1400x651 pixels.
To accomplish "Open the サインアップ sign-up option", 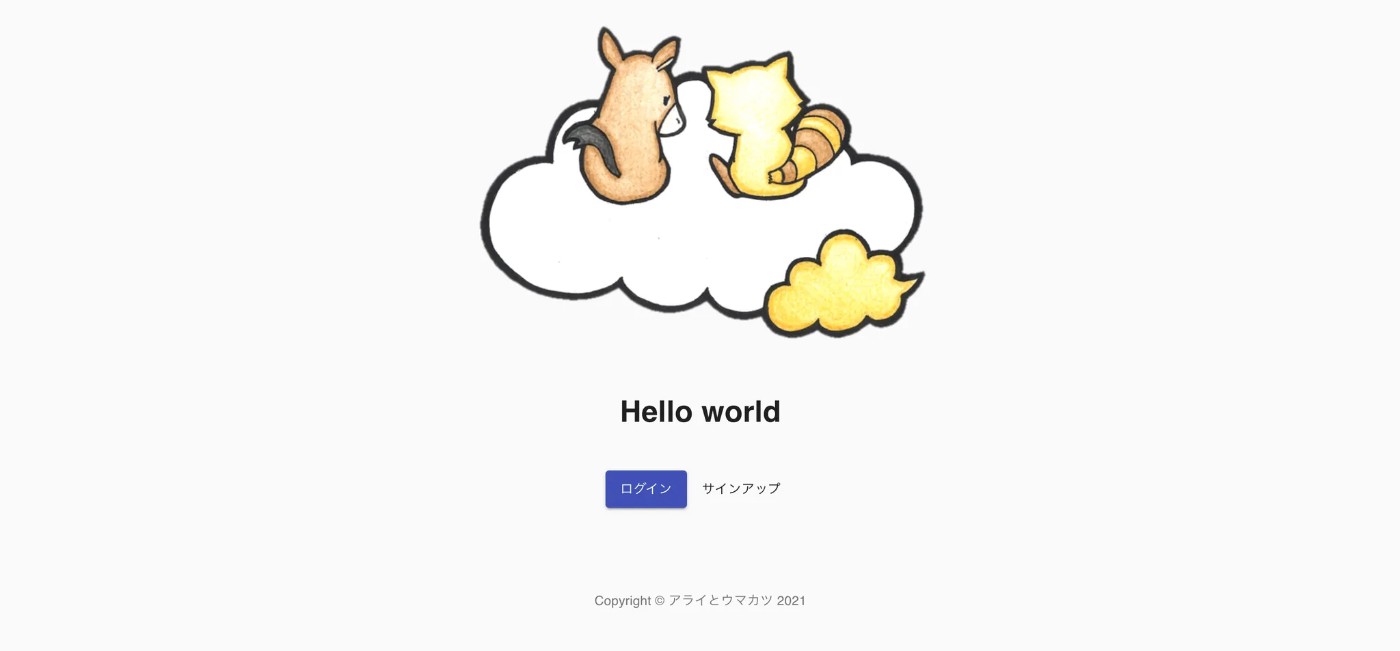I will (741, 489).
